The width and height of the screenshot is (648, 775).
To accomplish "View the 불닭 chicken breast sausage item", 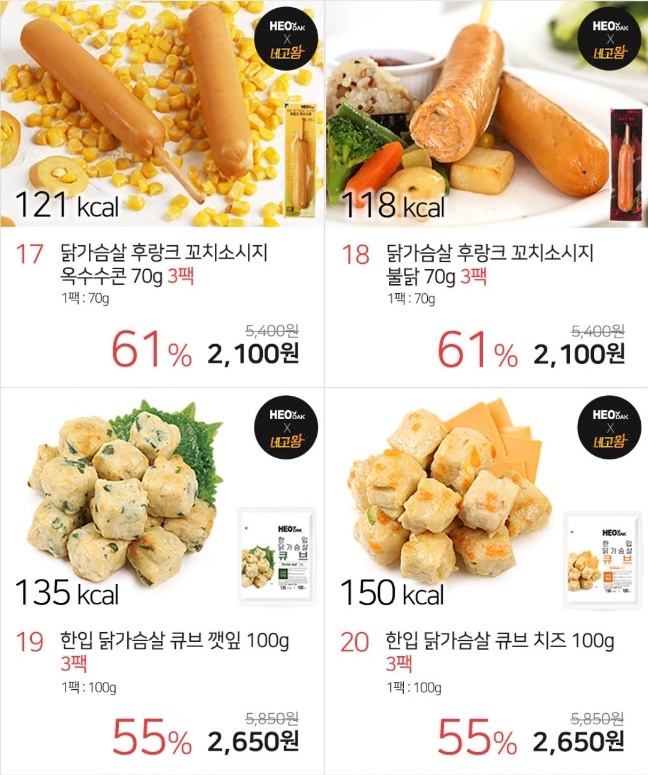I will pyautogui.click(x=486, y=115).
